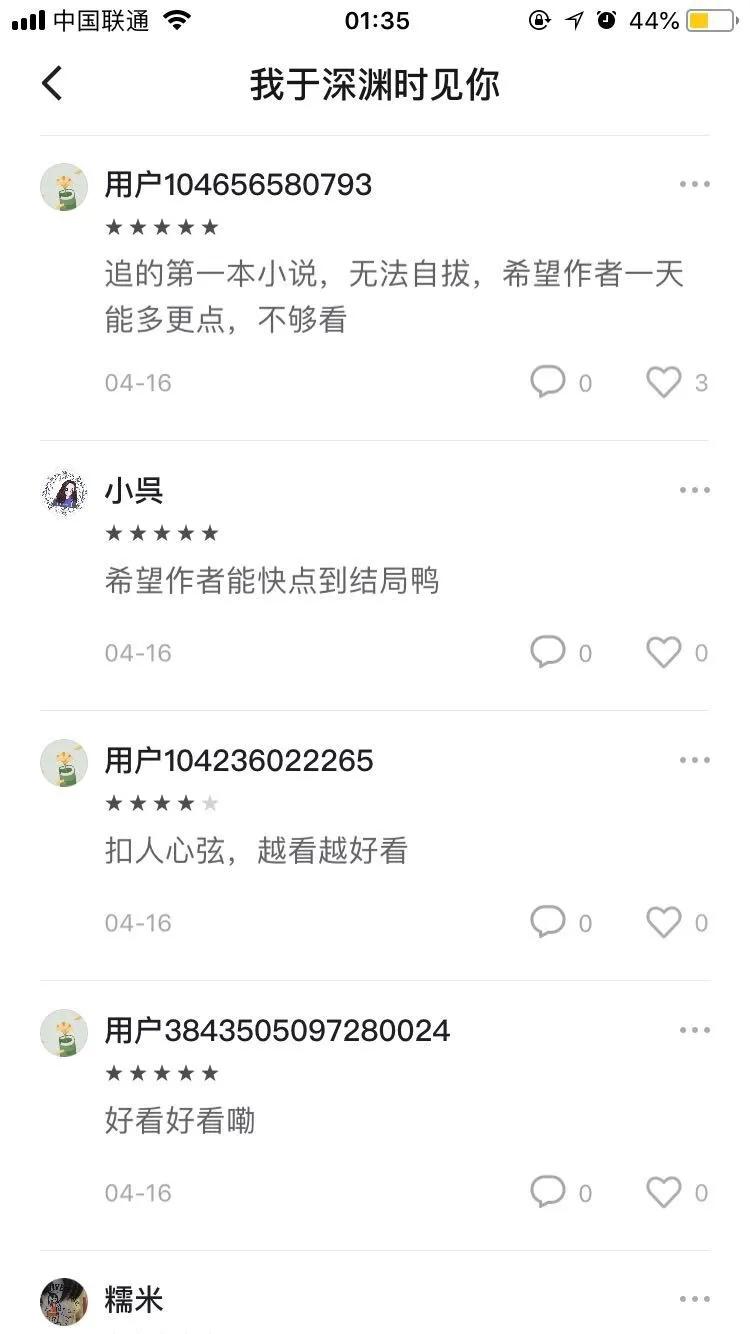Open comment bubble on 小吳's review

[x=548, y=652]
